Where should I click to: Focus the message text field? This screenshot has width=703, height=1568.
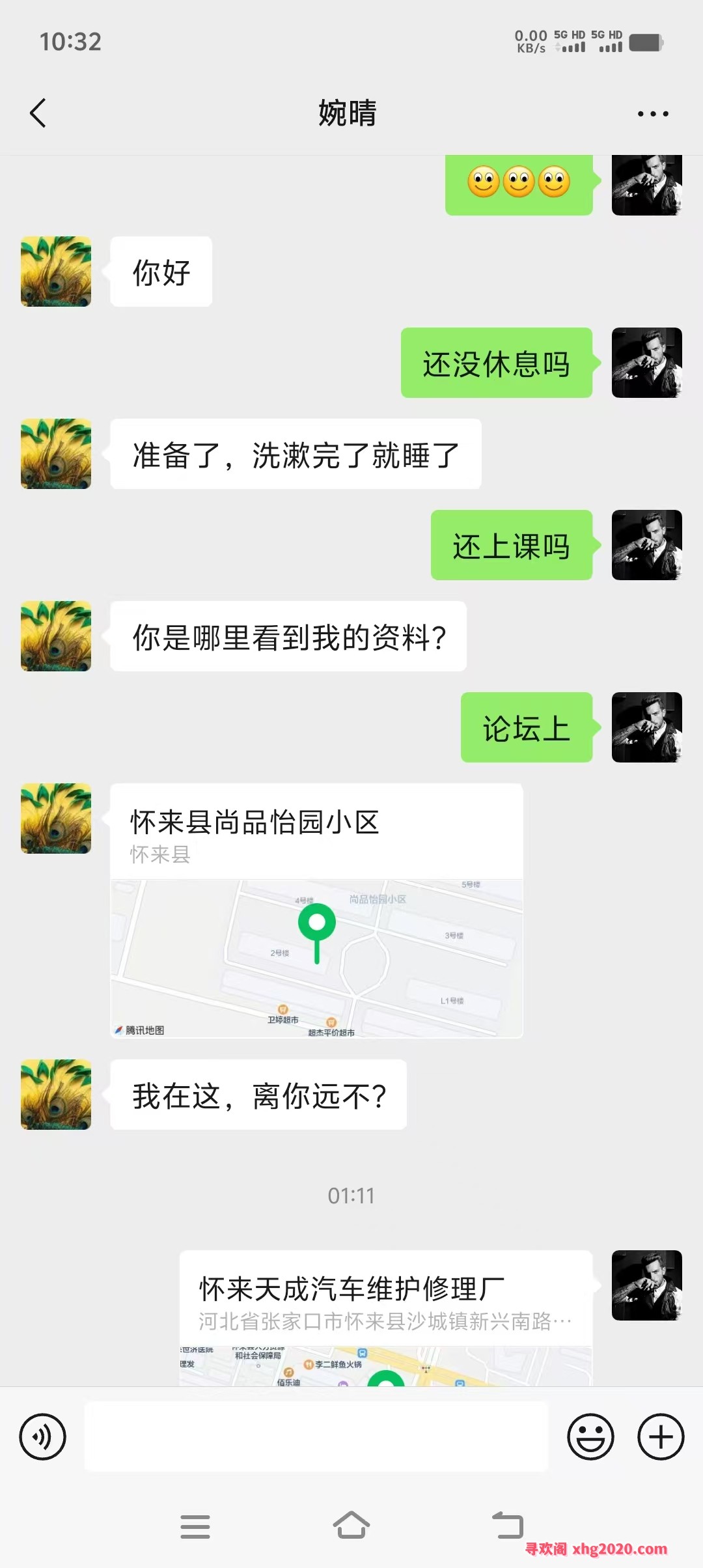pyautogui.click(x=316, y=1436)
